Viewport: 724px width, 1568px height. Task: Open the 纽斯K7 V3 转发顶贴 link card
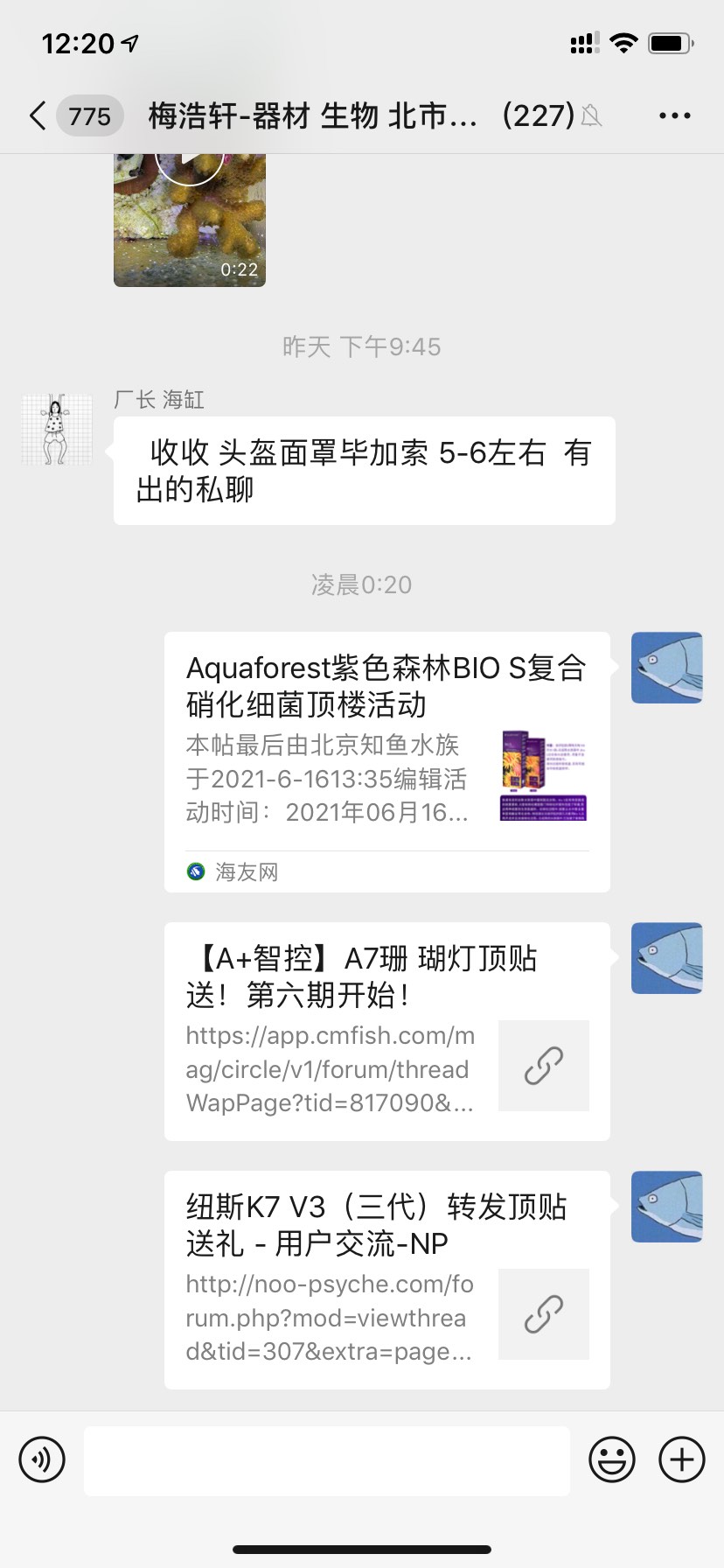(386, 1279)
